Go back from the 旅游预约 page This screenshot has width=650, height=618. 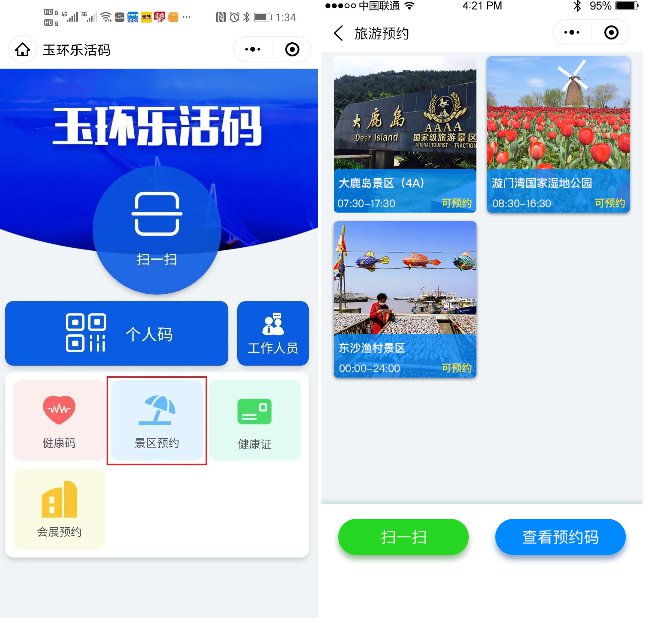338,33
